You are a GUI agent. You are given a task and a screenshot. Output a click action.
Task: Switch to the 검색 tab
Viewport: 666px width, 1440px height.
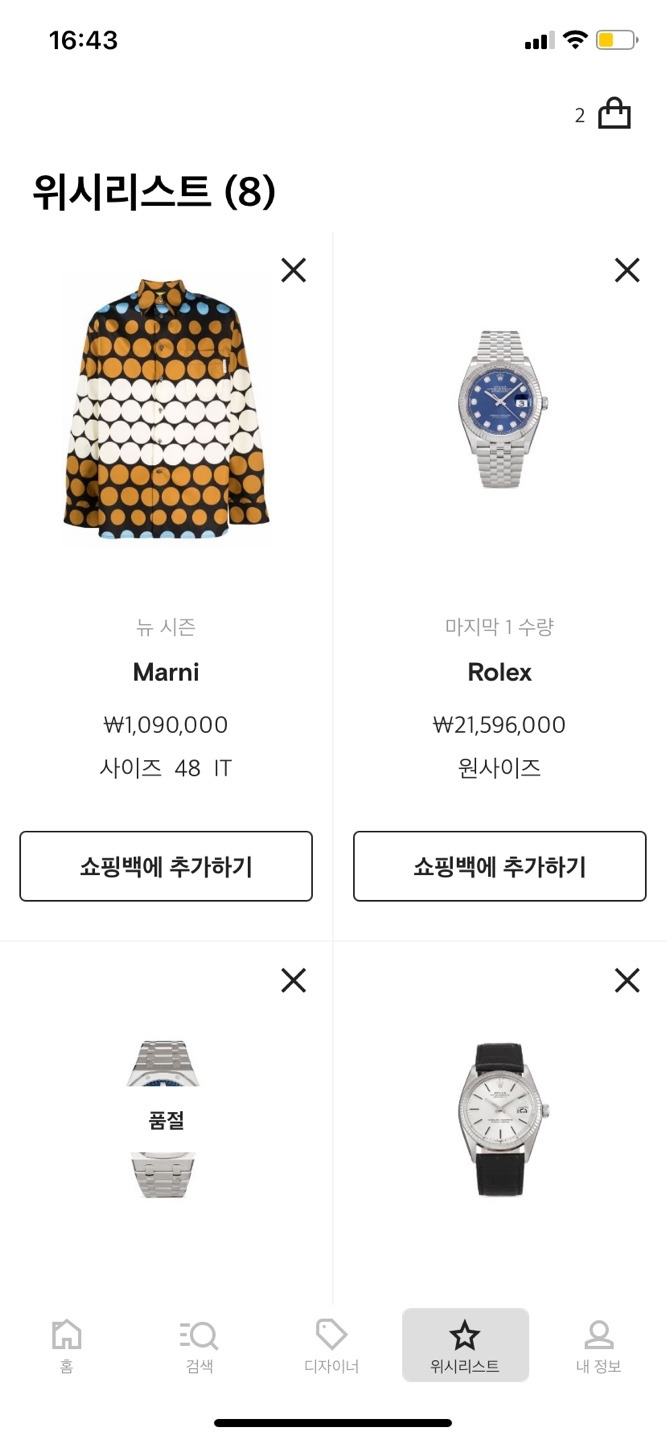click(199, 1345)
